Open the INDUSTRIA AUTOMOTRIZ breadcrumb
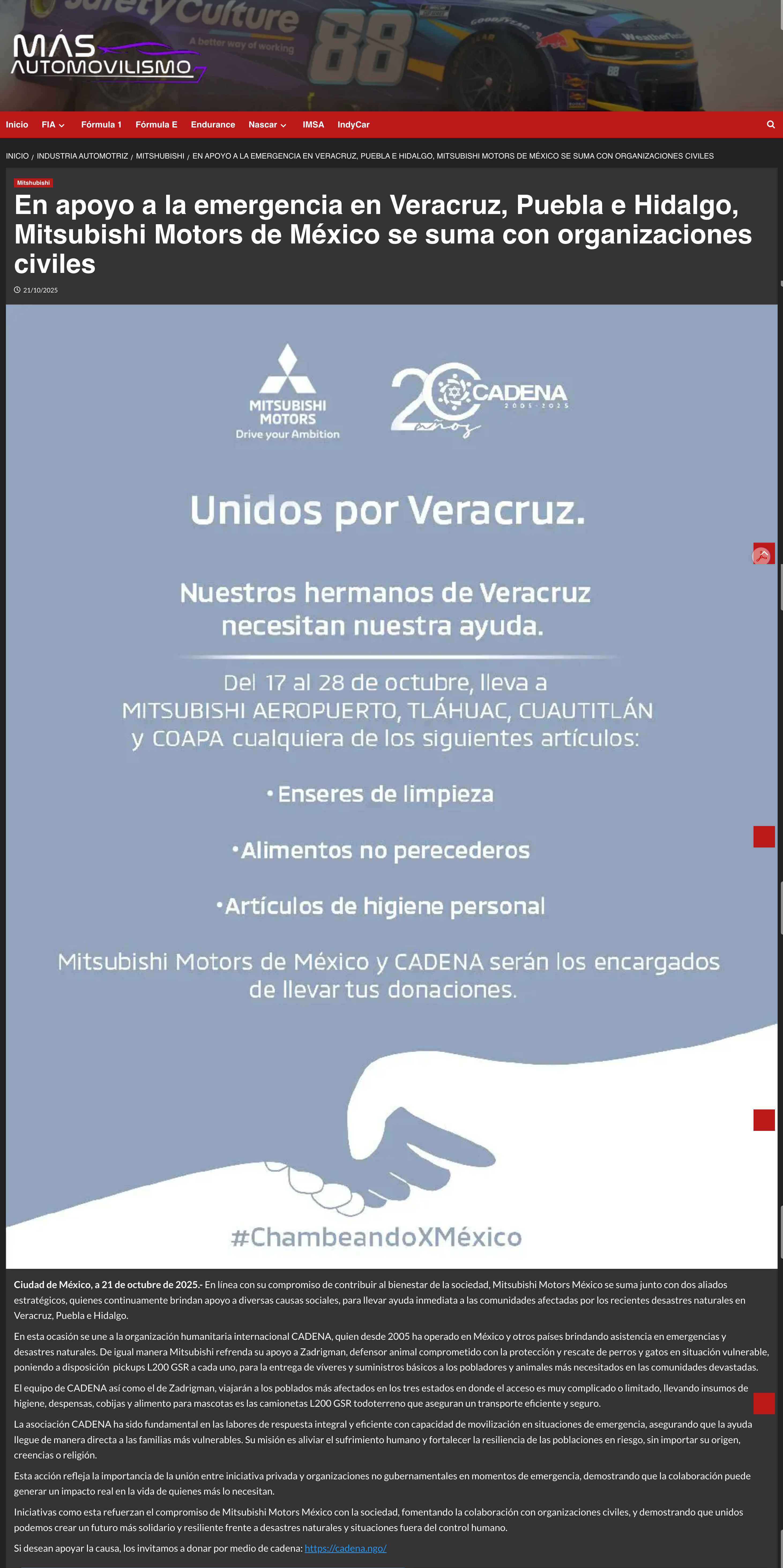The image size is (783, 1568). tap(82, 156)
